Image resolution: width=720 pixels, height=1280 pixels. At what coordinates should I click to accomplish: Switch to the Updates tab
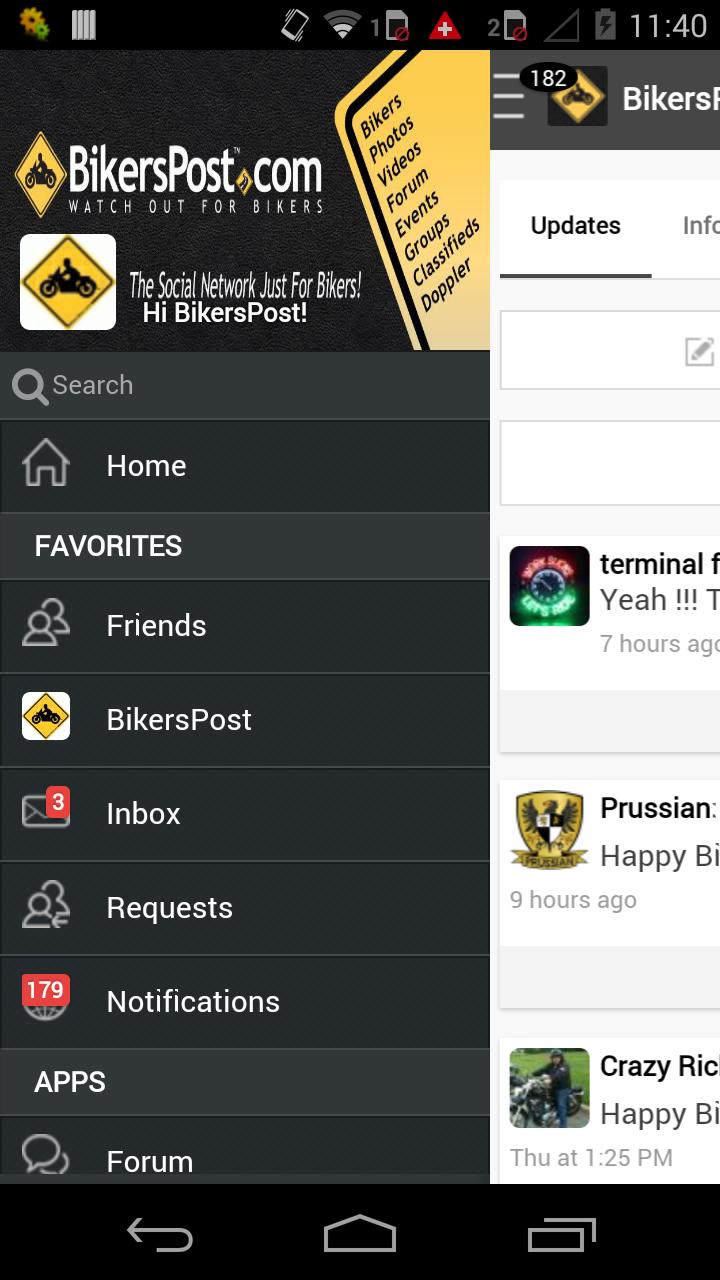[575, 226]
